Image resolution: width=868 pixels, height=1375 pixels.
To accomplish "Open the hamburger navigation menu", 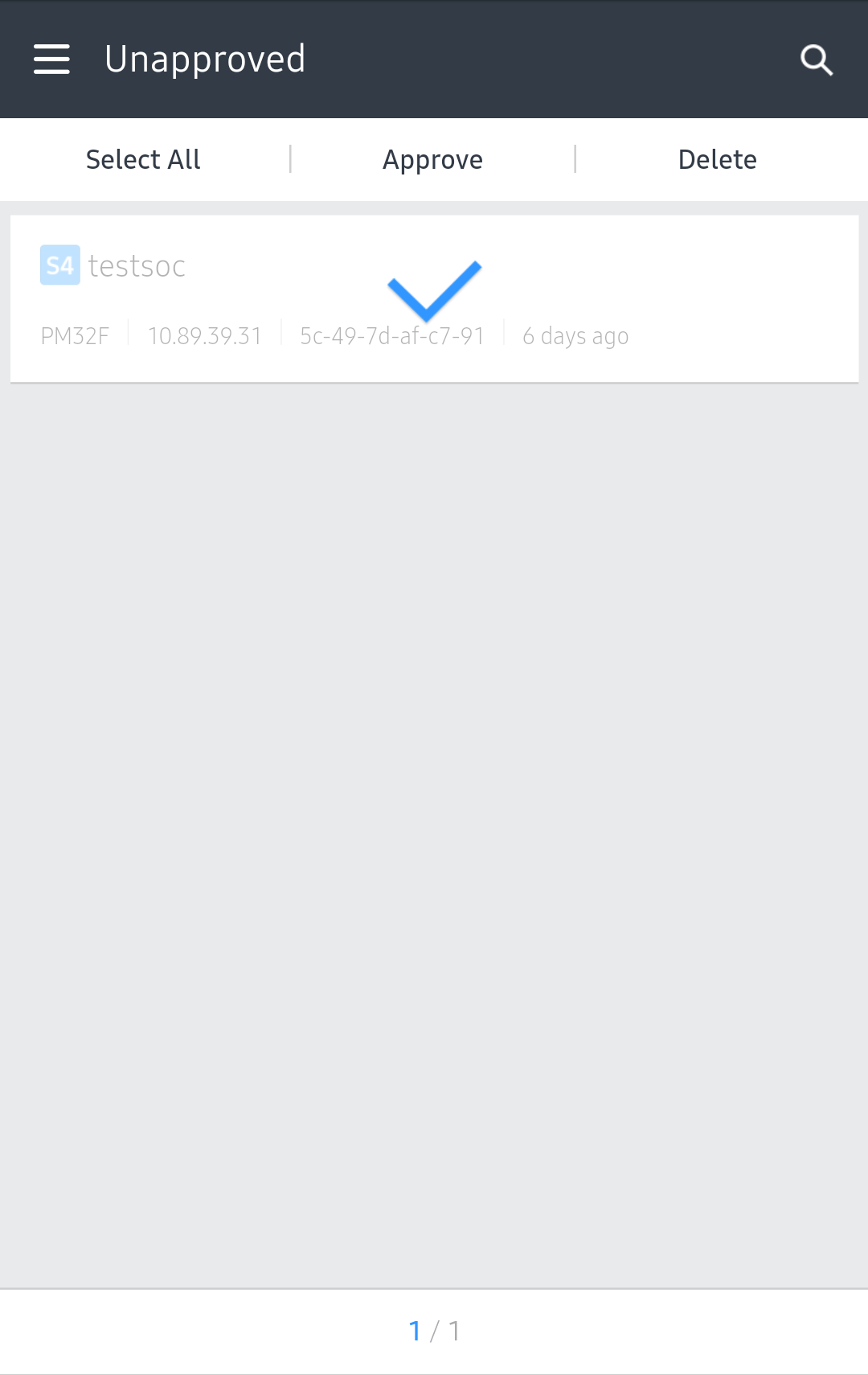I will pos(51,60).
